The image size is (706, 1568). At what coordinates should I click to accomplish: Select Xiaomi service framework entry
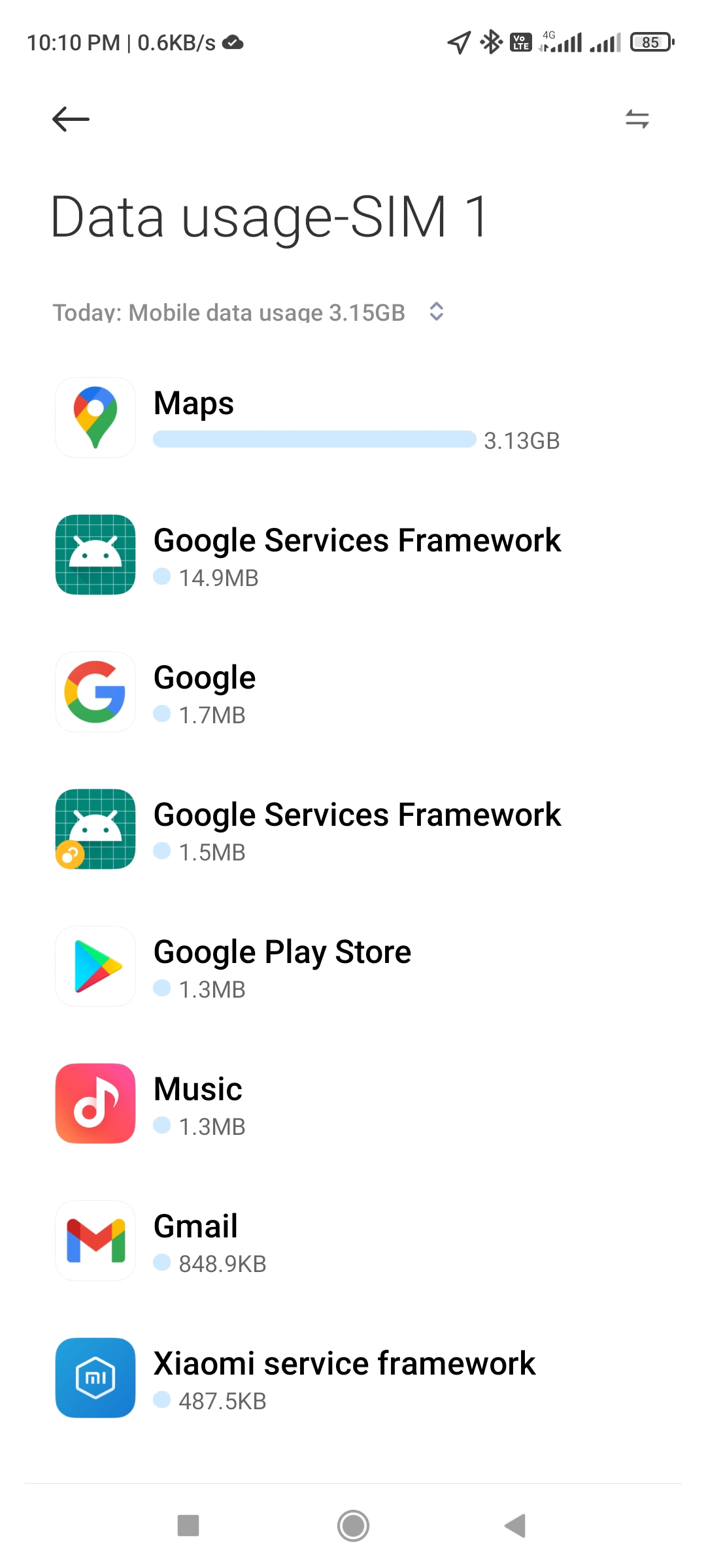coord(353,1379)
